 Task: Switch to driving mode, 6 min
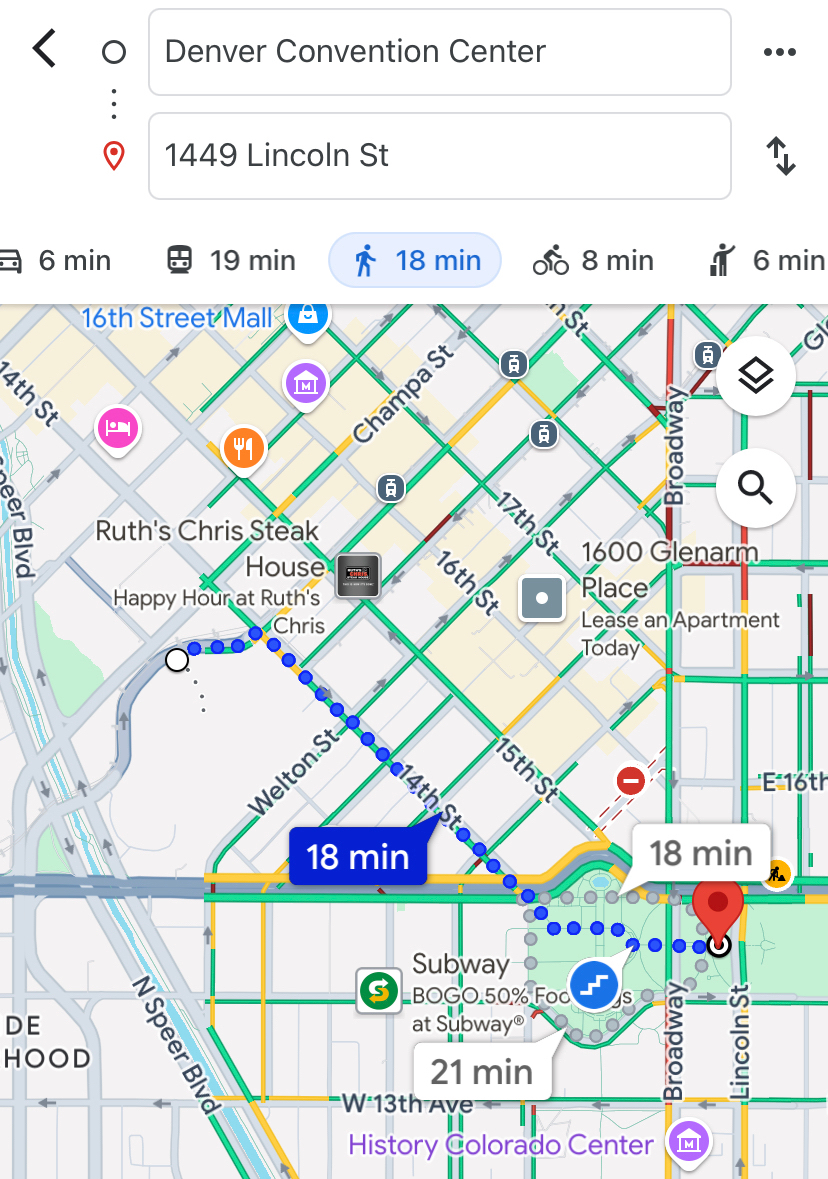55,261
